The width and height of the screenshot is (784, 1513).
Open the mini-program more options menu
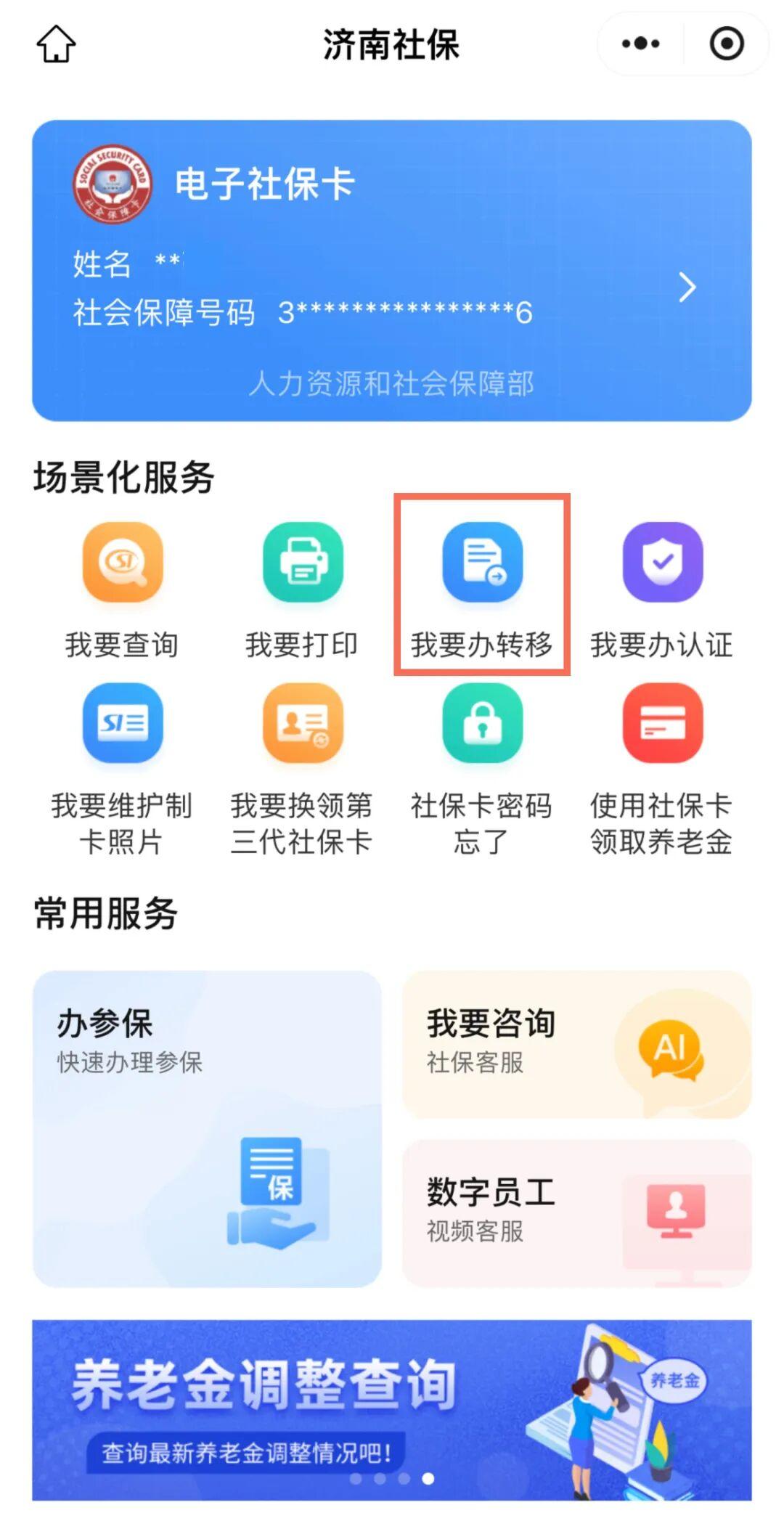point(640,44)
